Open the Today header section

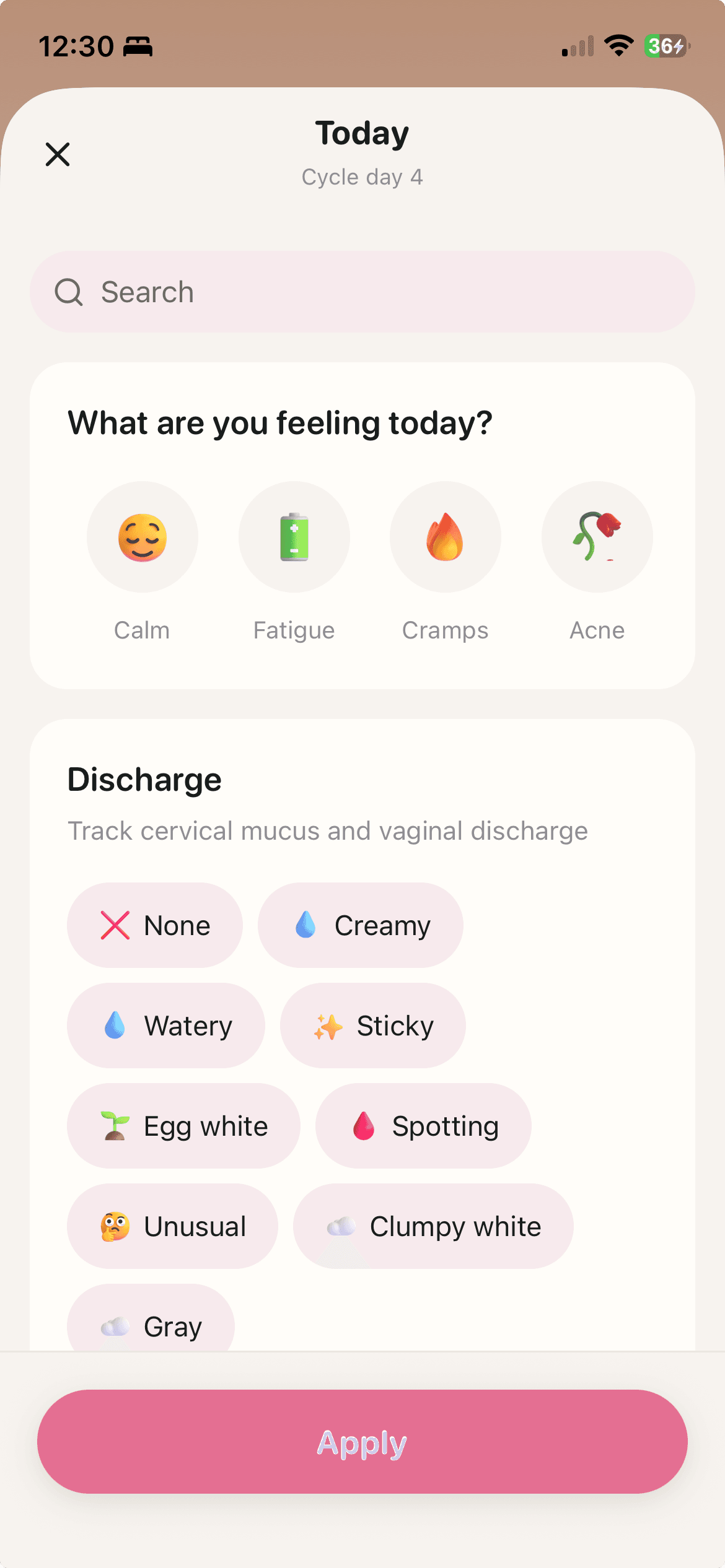(x=362, y=133)
